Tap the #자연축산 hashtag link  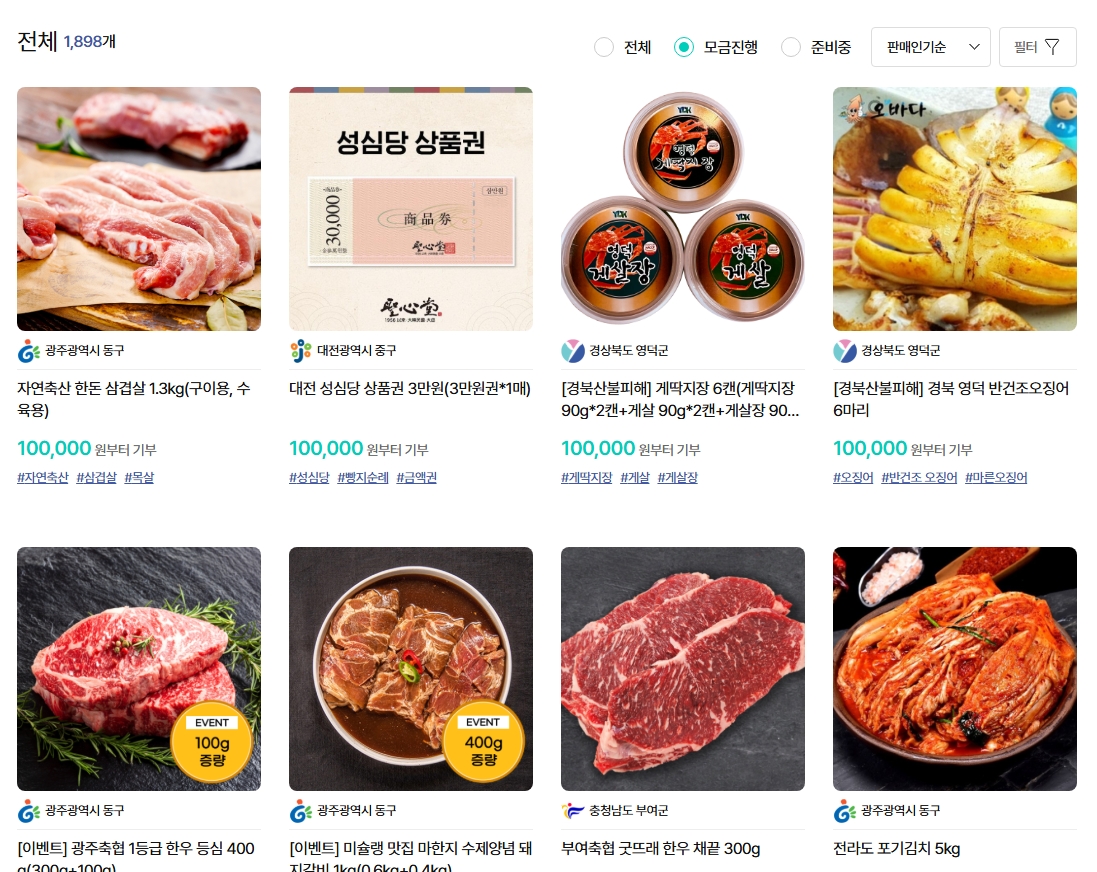pos(43,478)
